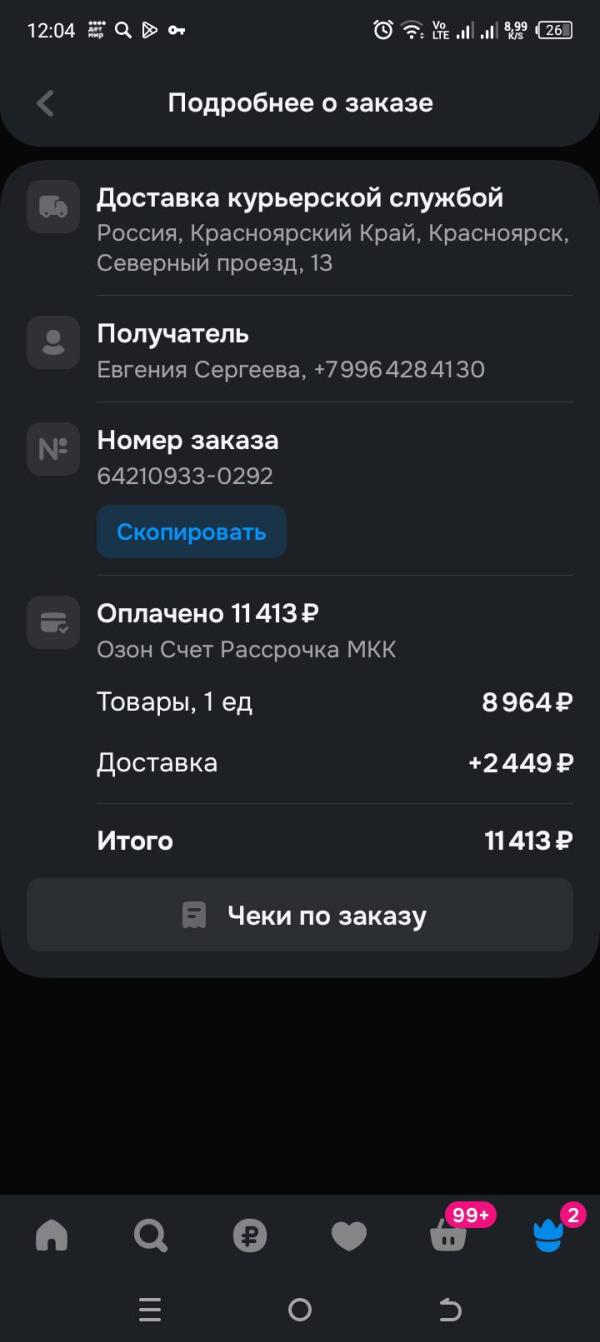600x1342 pixels.
Task: Open the shopping cart tab
Action: coord(449,1235)
